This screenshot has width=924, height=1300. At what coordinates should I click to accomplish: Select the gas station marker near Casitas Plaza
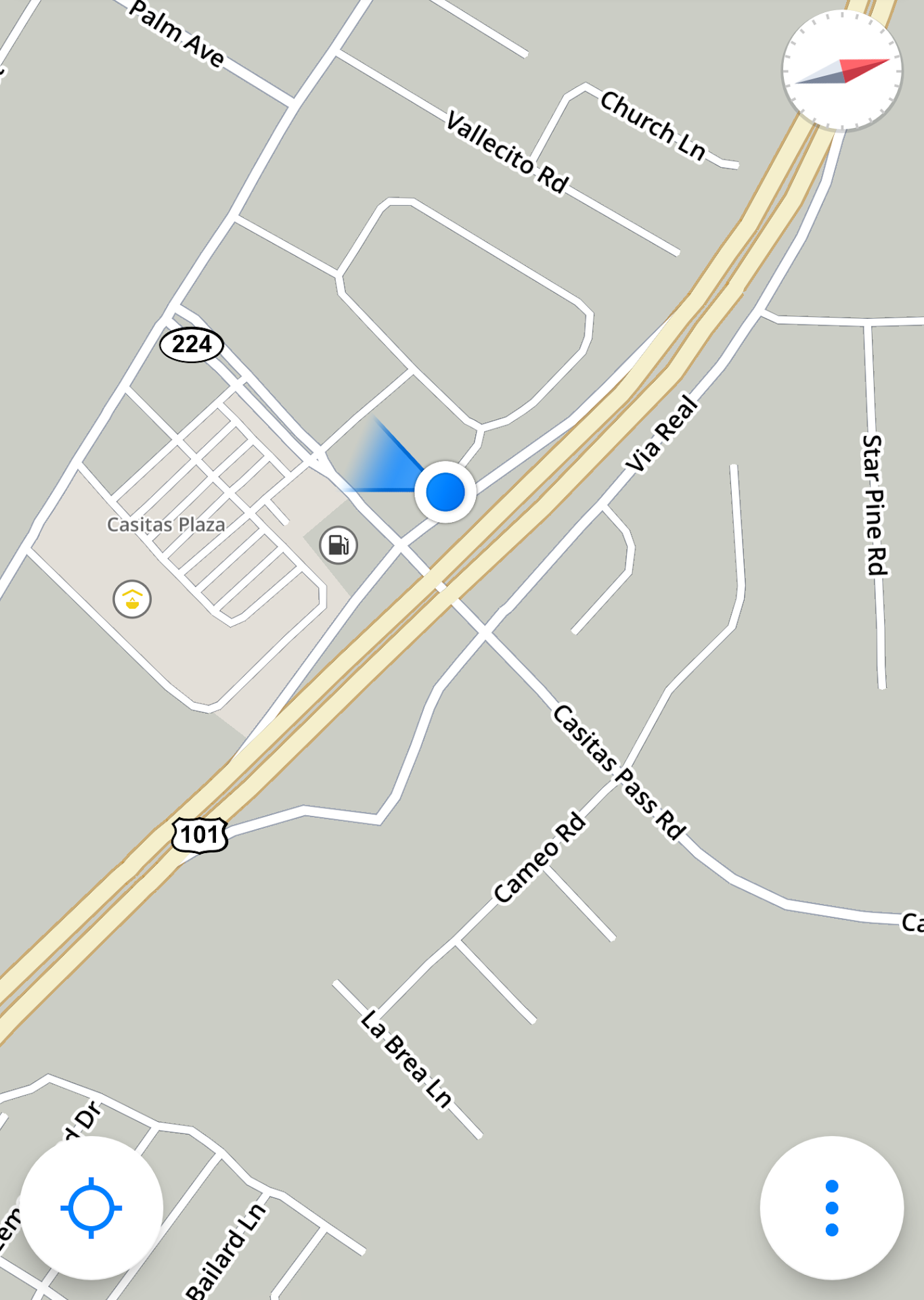click(x=338, y=545)
